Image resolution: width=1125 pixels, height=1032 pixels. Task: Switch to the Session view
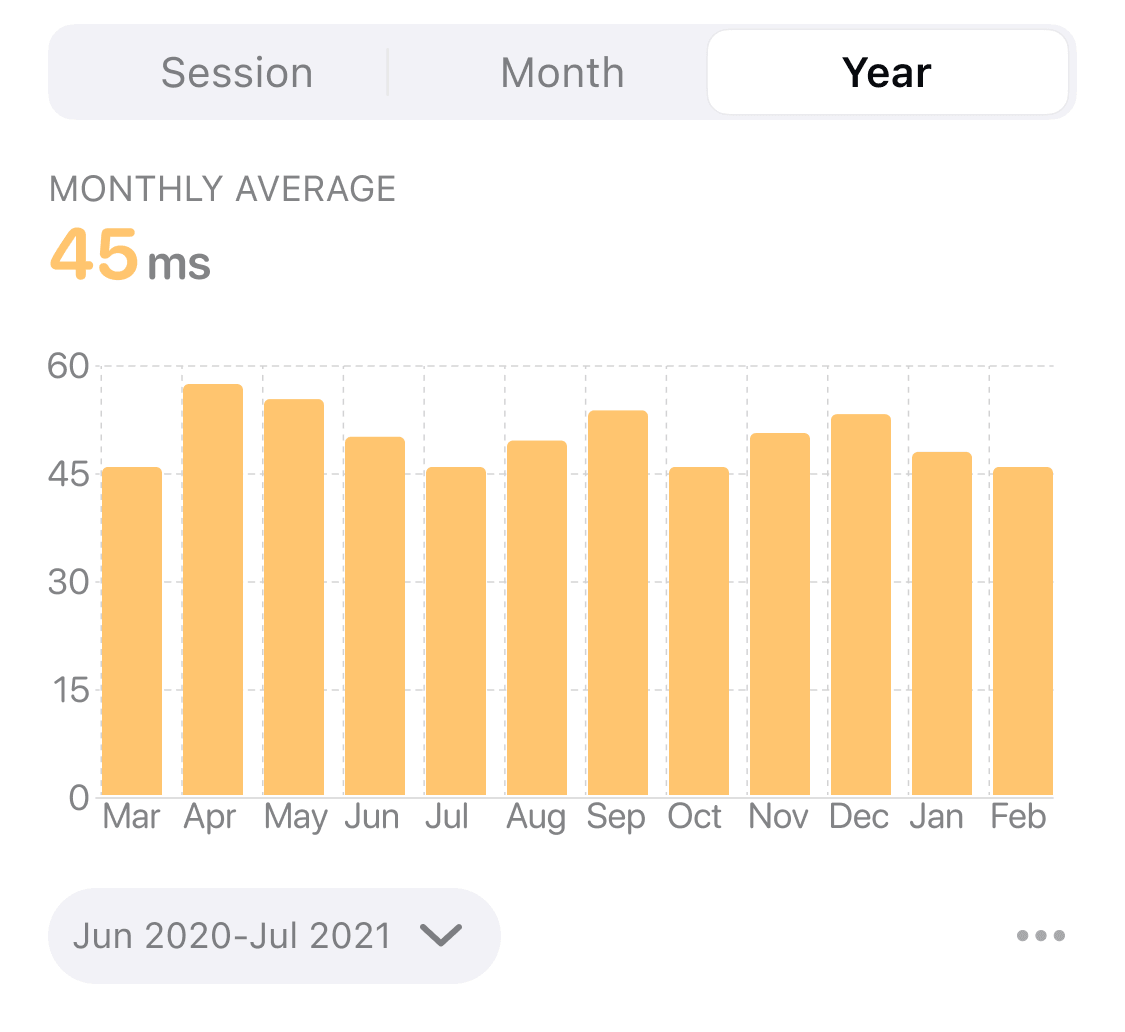coord(237,73)
